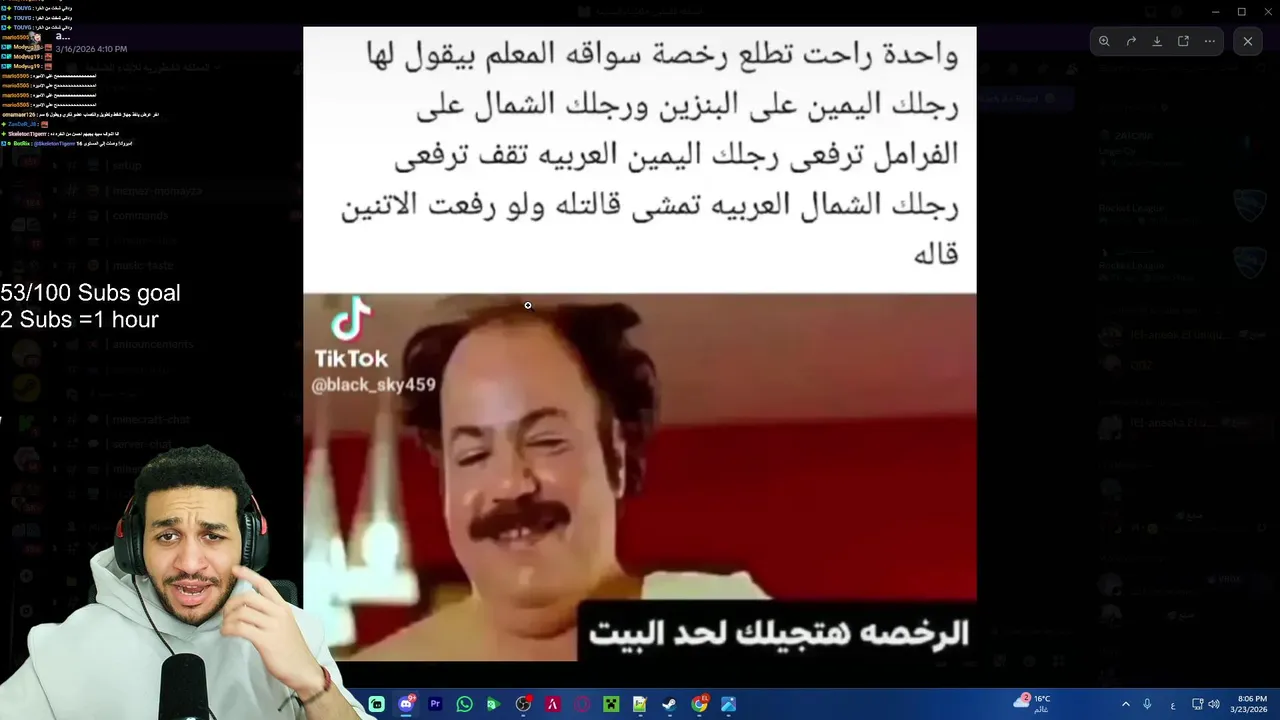Download the opened image
The width and height of the screenshot is (1280, 720).
[1157, 41]
